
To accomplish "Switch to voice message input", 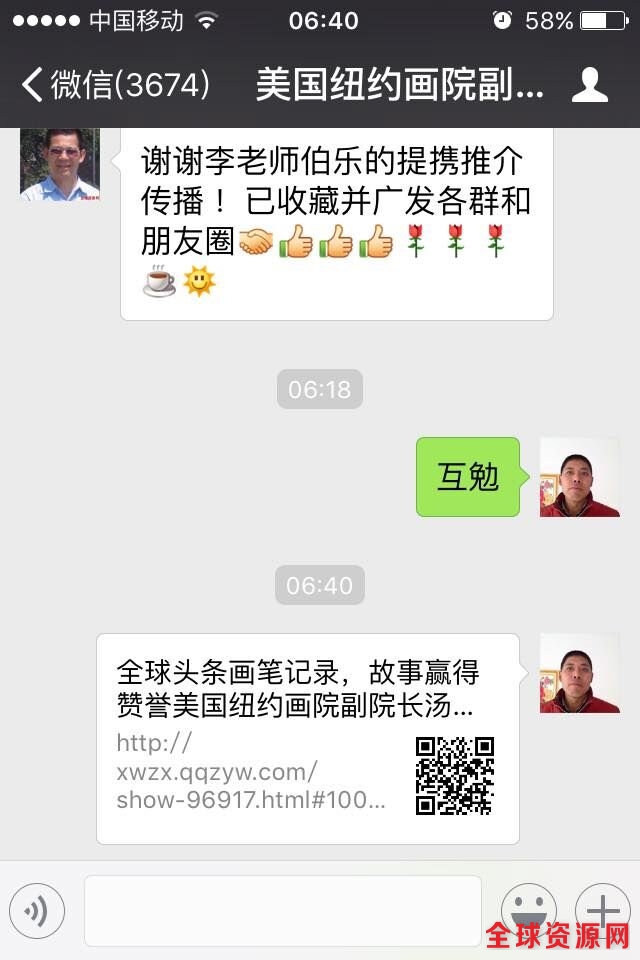I will click(37, 910).
